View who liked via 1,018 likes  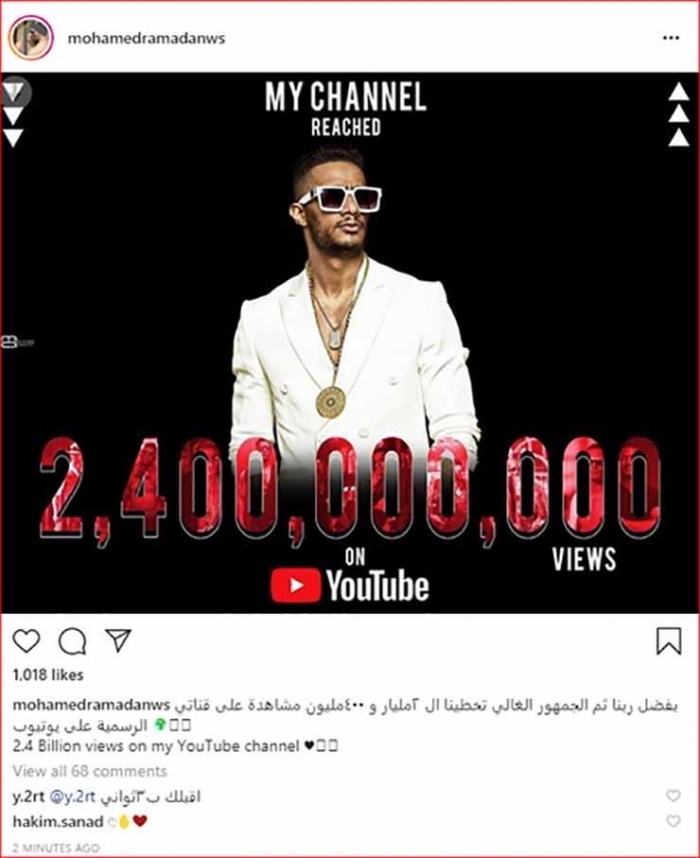pyautogui.click(x=48, y=675)
